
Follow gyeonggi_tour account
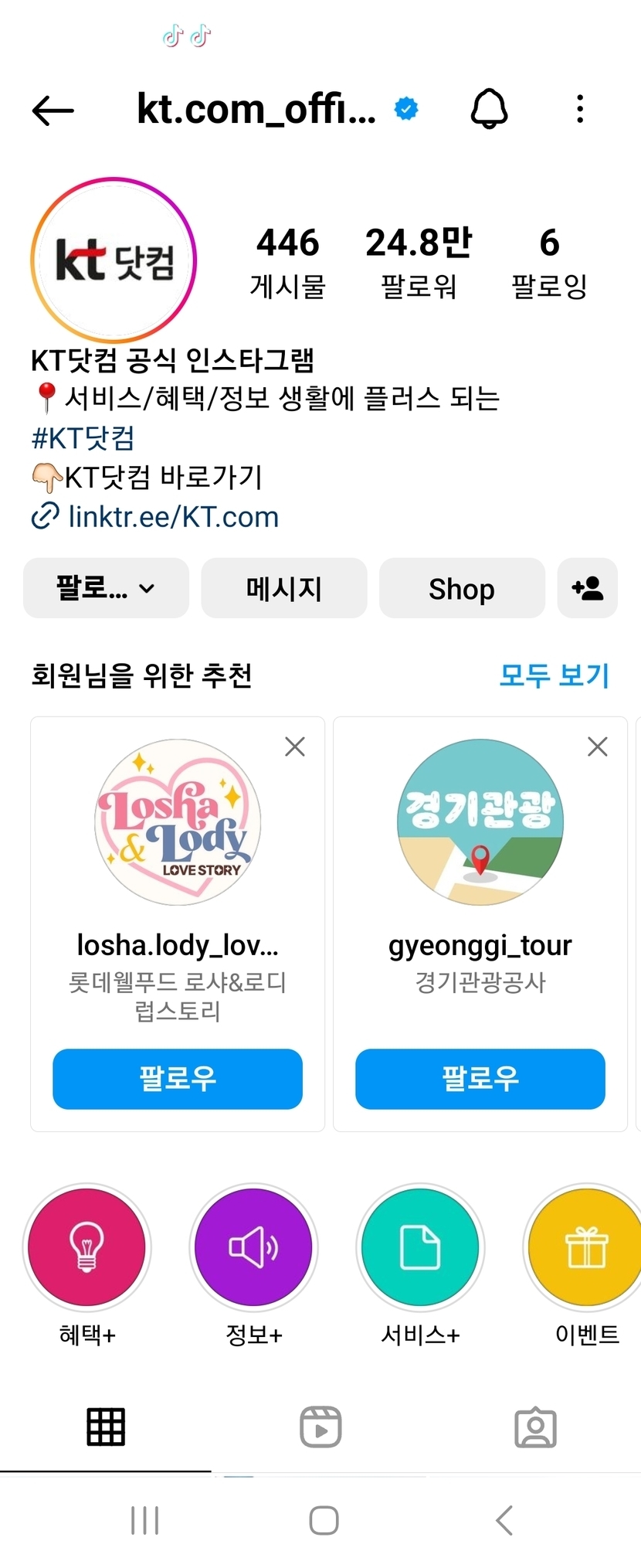[x=480, y=1078]
